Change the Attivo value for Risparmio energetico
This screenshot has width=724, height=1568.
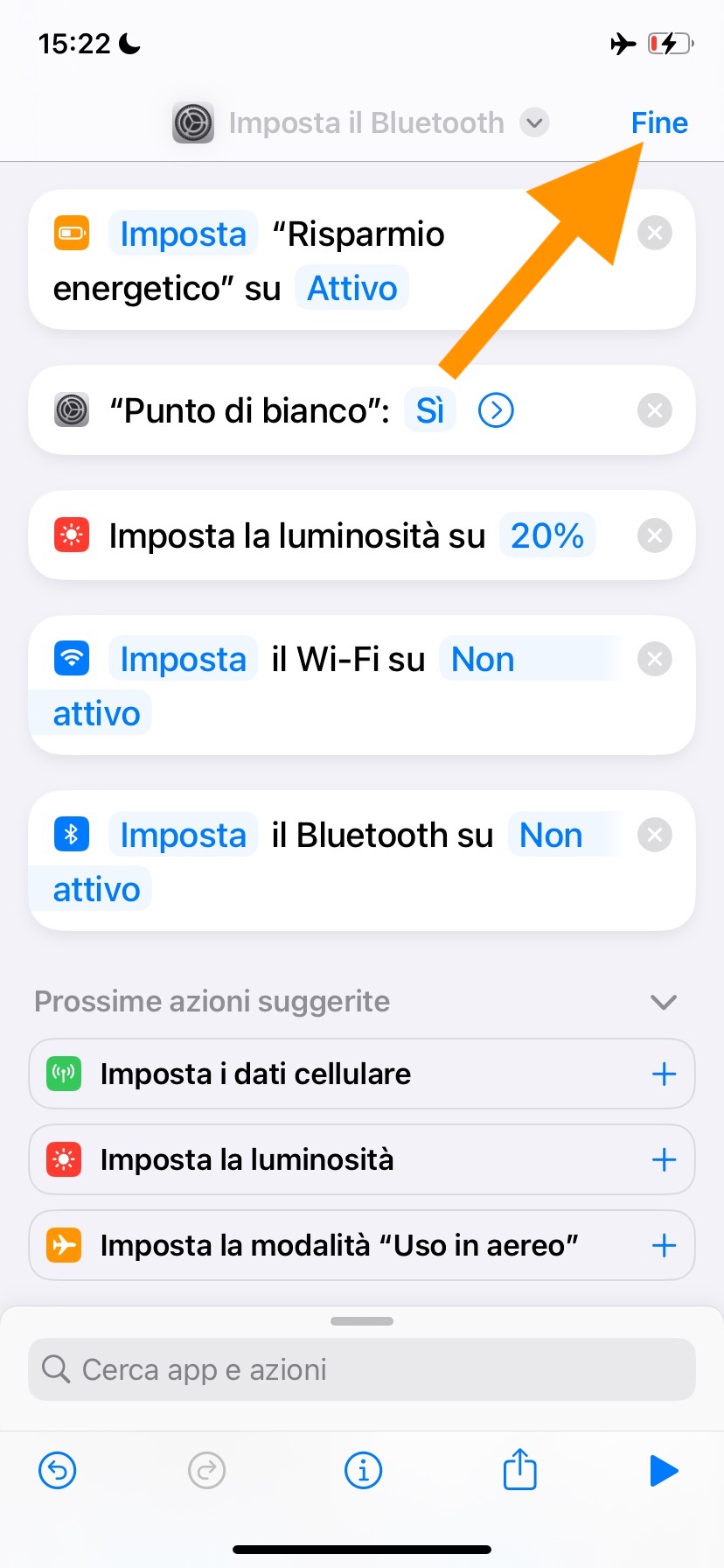point(352,288)
